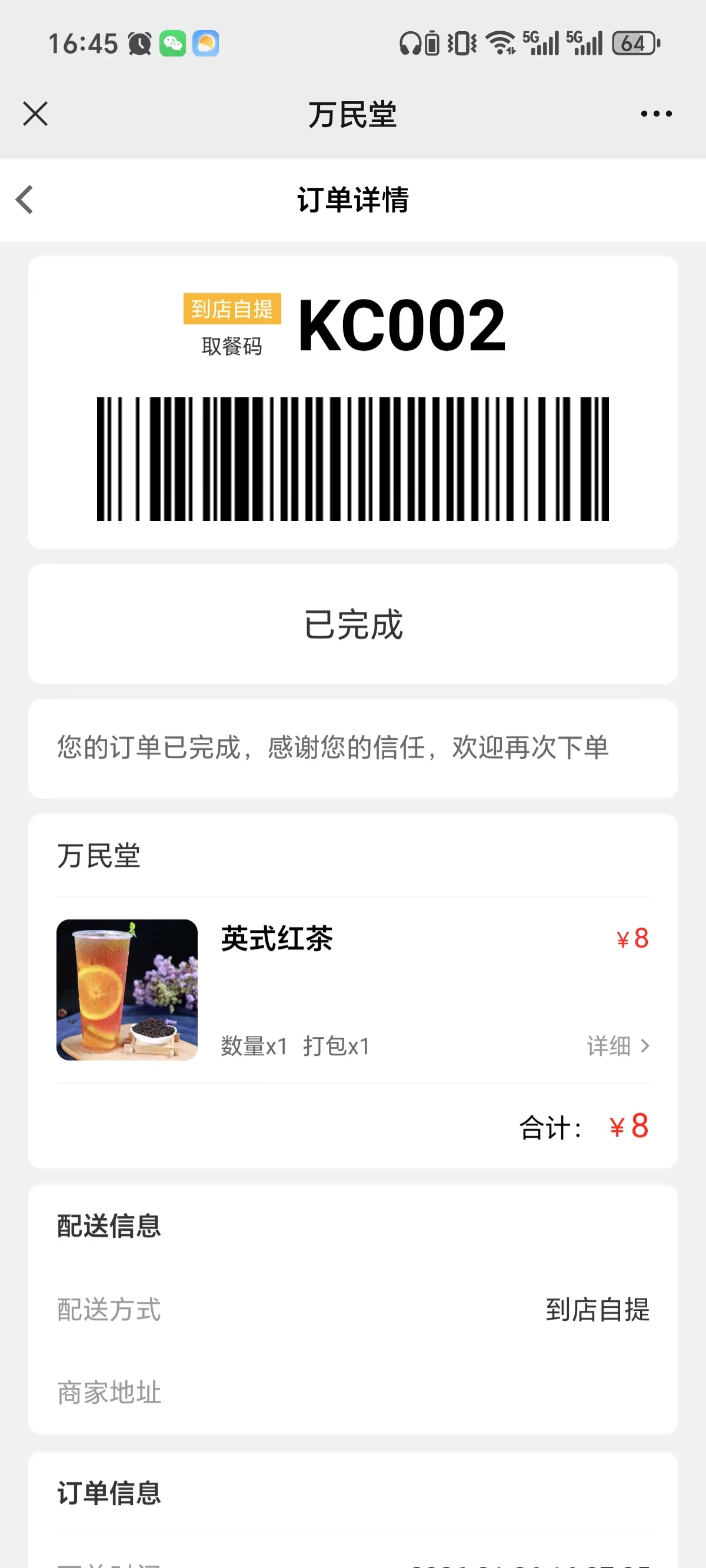
Task: Close the 万民堂 mini program
Action: click(35, 114)
